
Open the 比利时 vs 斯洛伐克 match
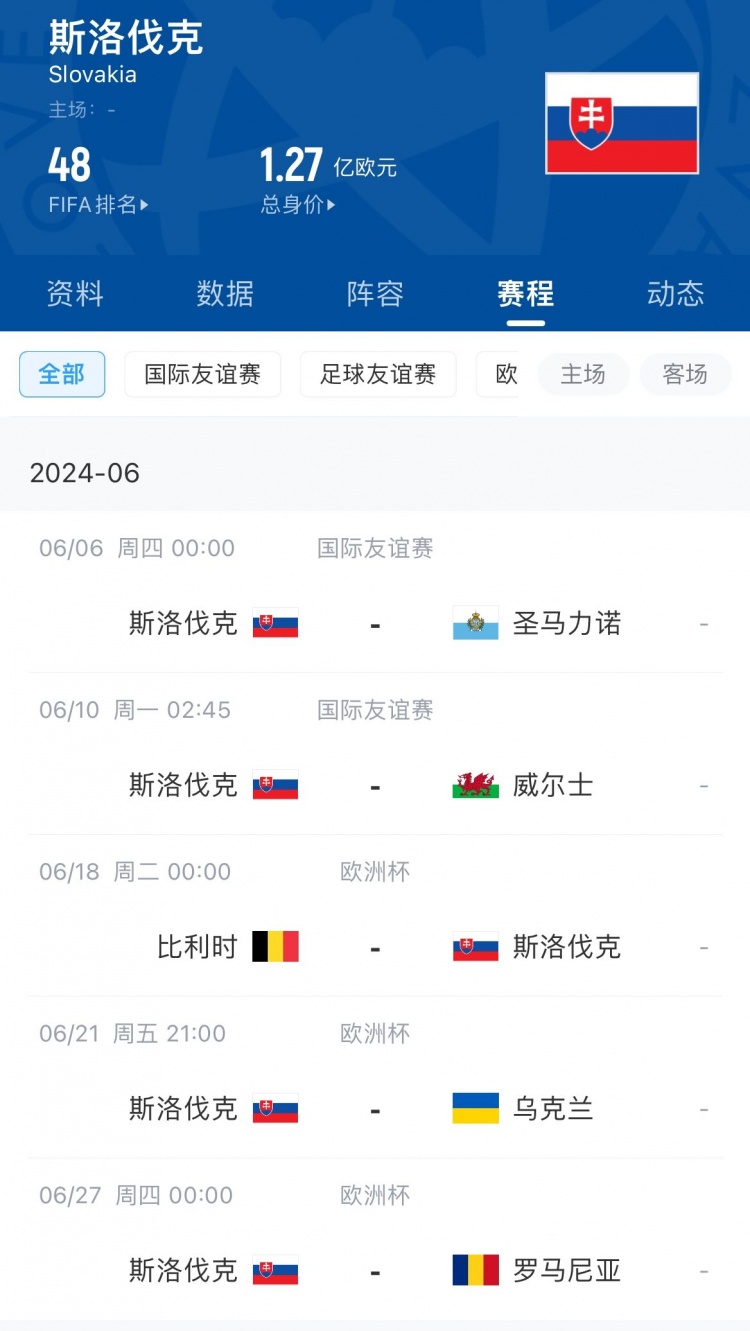375,916
